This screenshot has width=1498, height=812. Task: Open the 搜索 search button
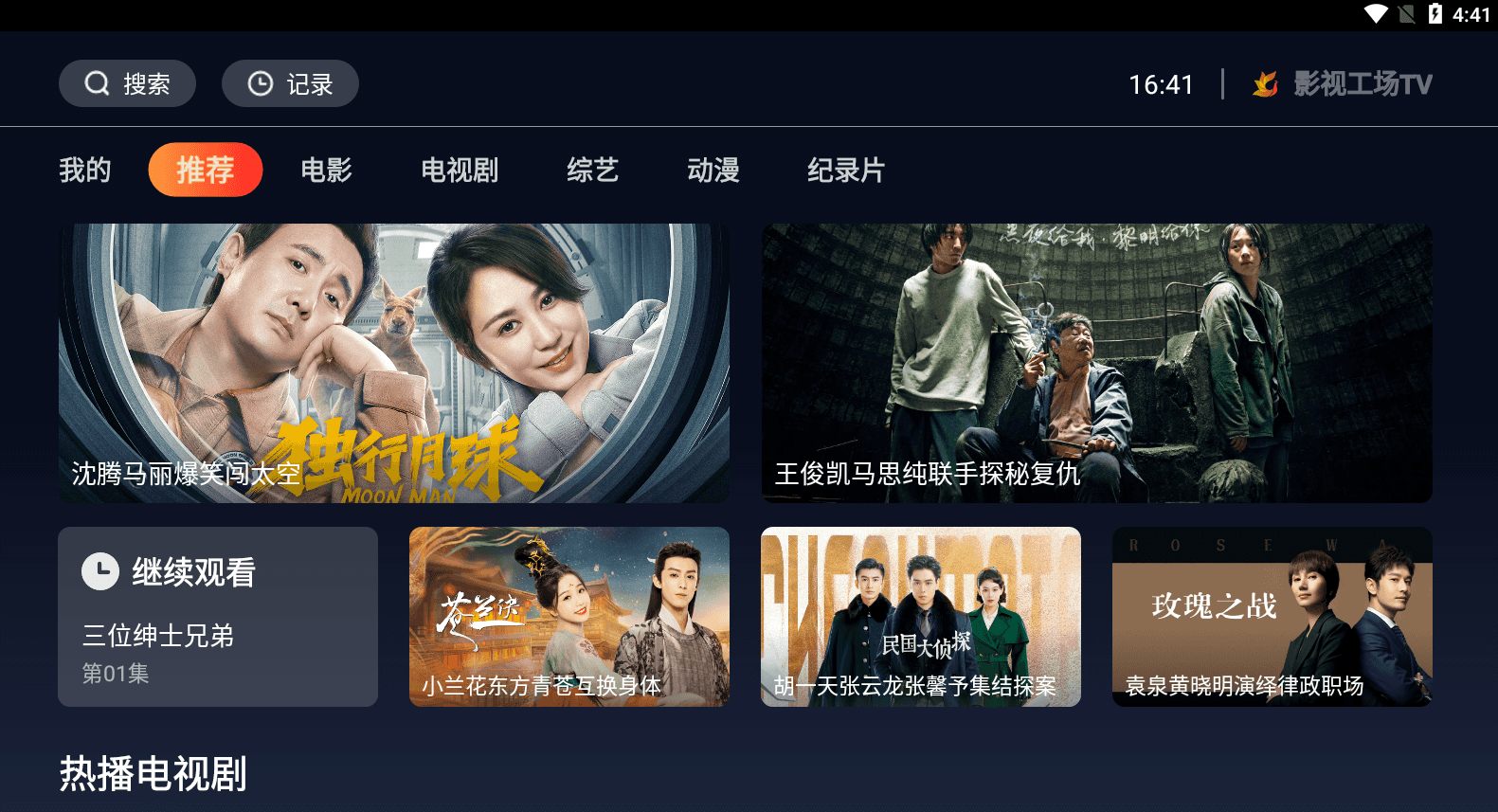tap(127, 83)
